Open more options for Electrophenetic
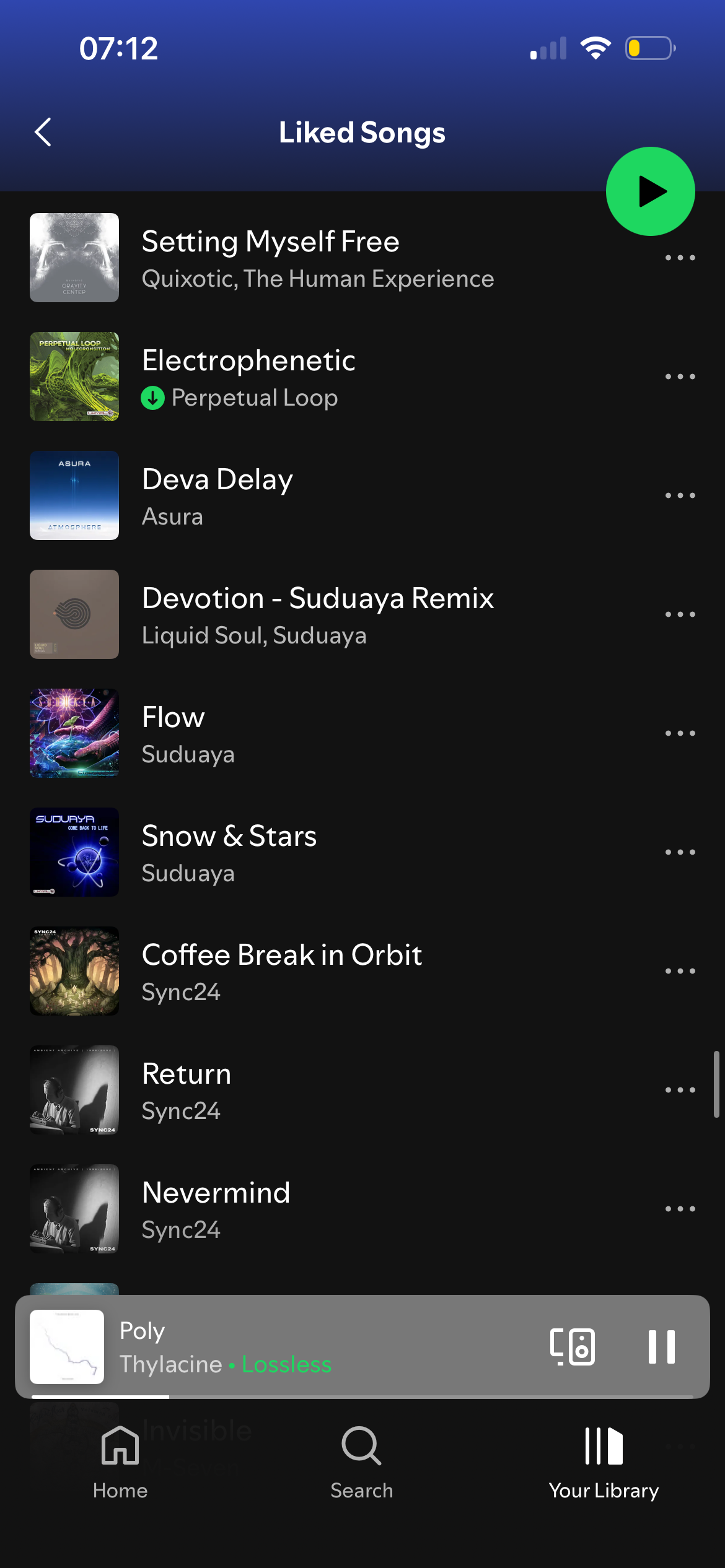Viewport: 725px width, 1568px height. pos(680,377)
